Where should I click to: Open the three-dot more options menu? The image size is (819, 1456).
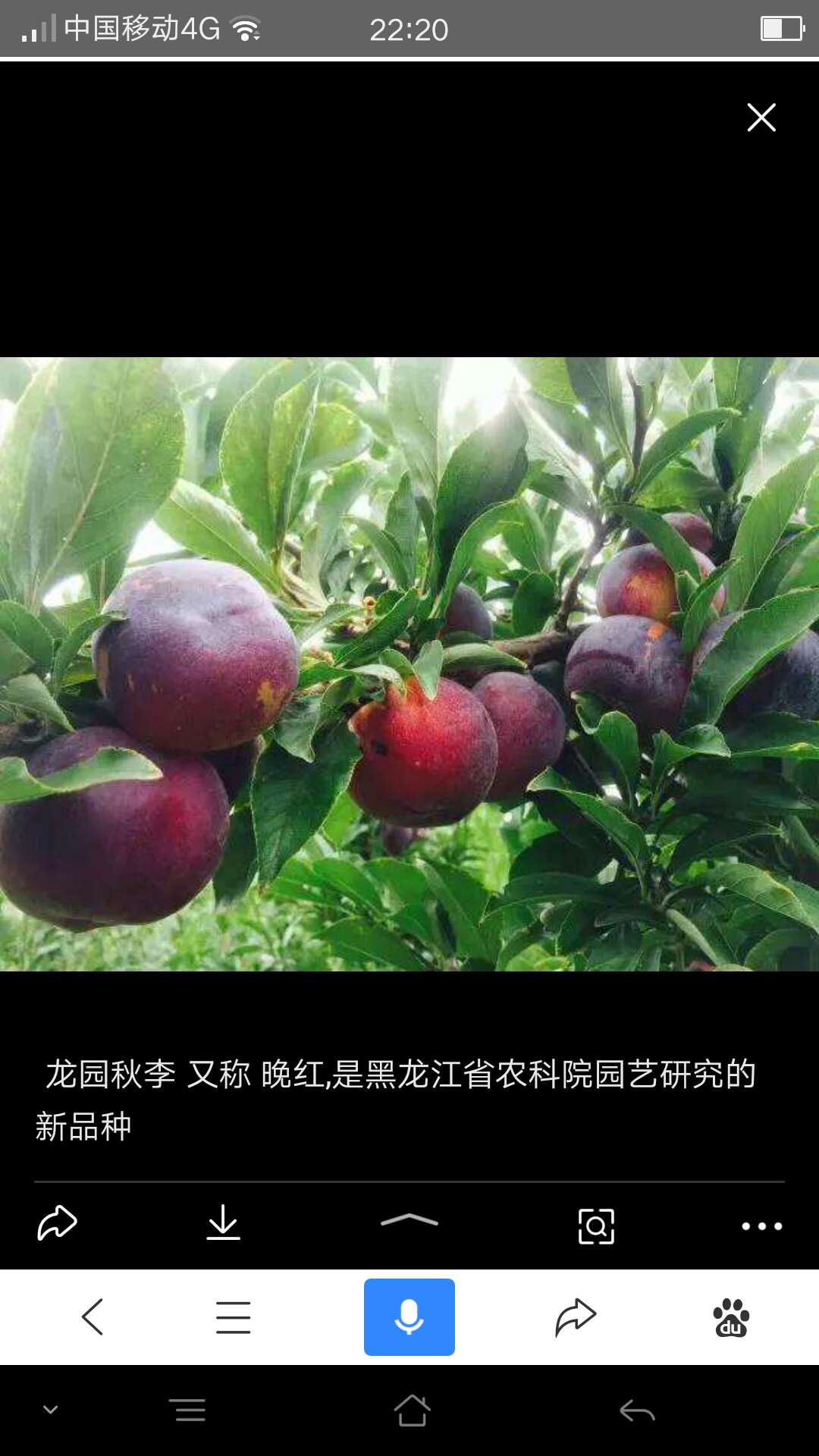(x=762, y=1225)
